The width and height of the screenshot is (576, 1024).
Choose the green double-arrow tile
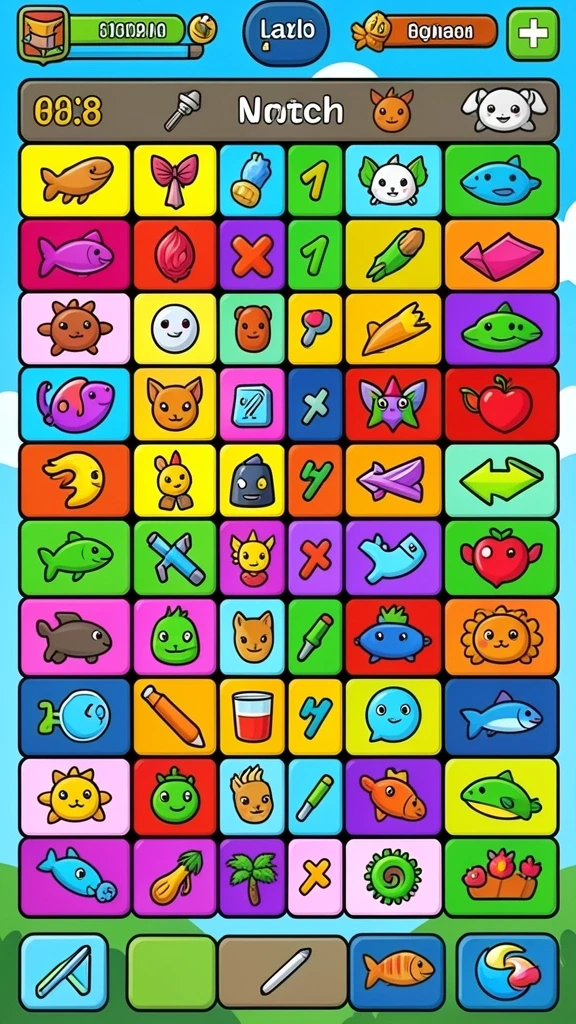pos(501,481)
